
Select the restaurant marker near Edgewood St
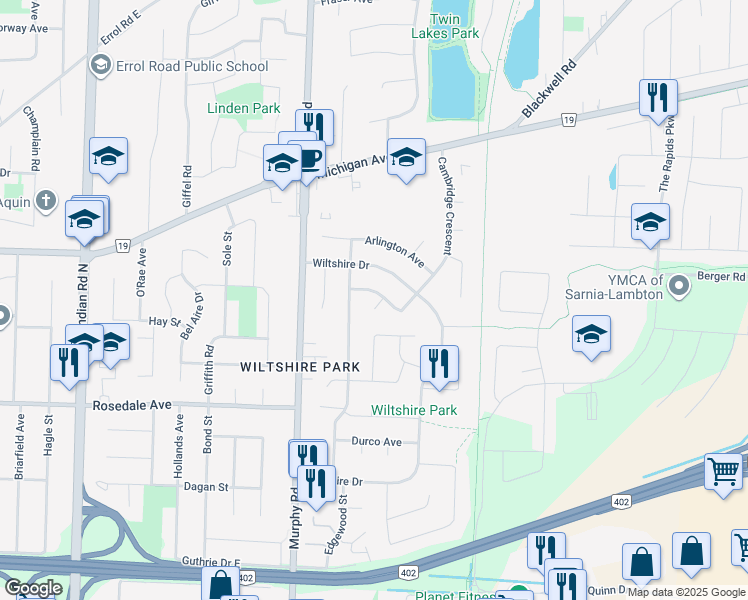pyautogui.click(x=316, y=485)
